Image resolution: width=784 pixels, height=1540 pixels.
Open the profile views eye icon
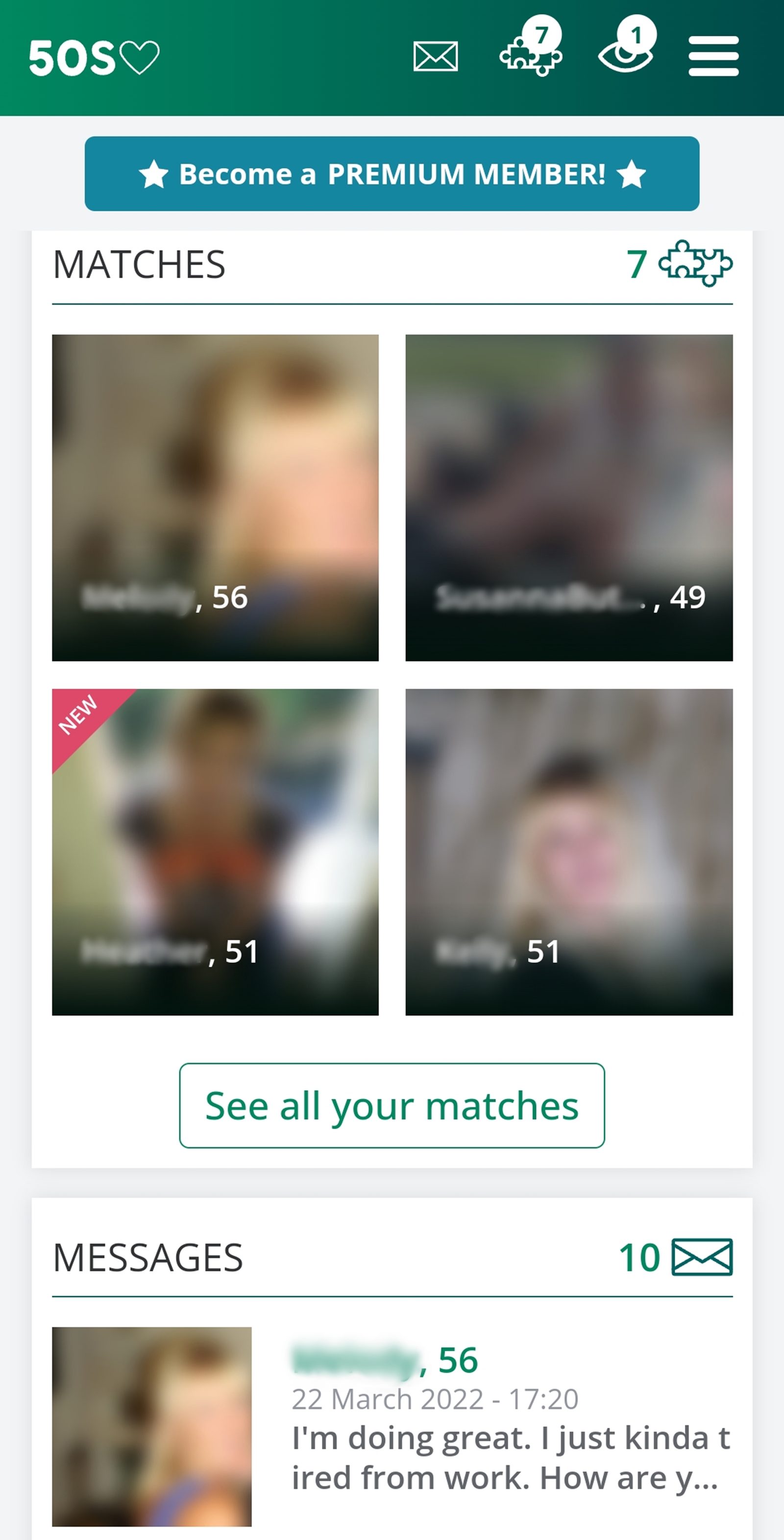click(626, 45)
